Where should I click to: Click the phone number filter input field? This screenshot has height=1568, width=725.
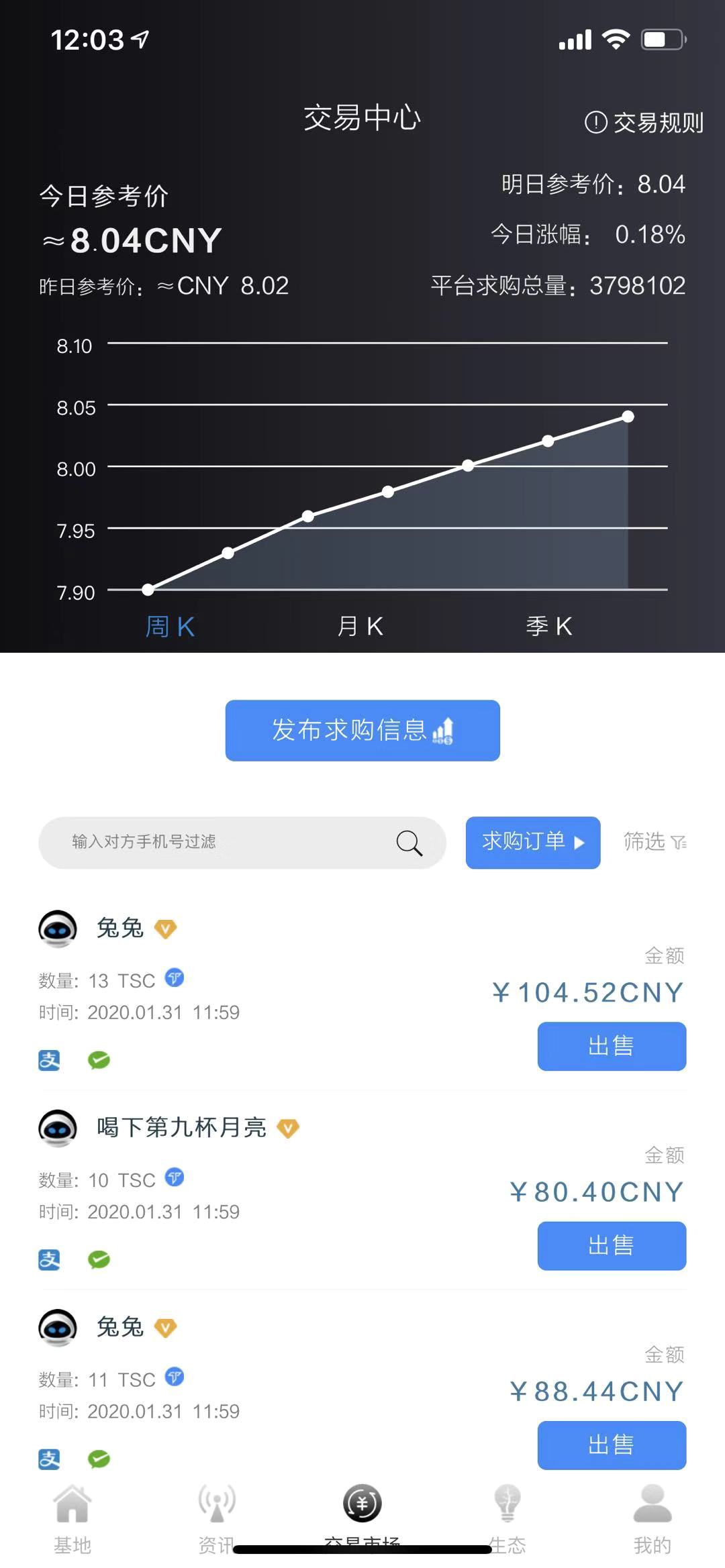click(x=201, y=843)
